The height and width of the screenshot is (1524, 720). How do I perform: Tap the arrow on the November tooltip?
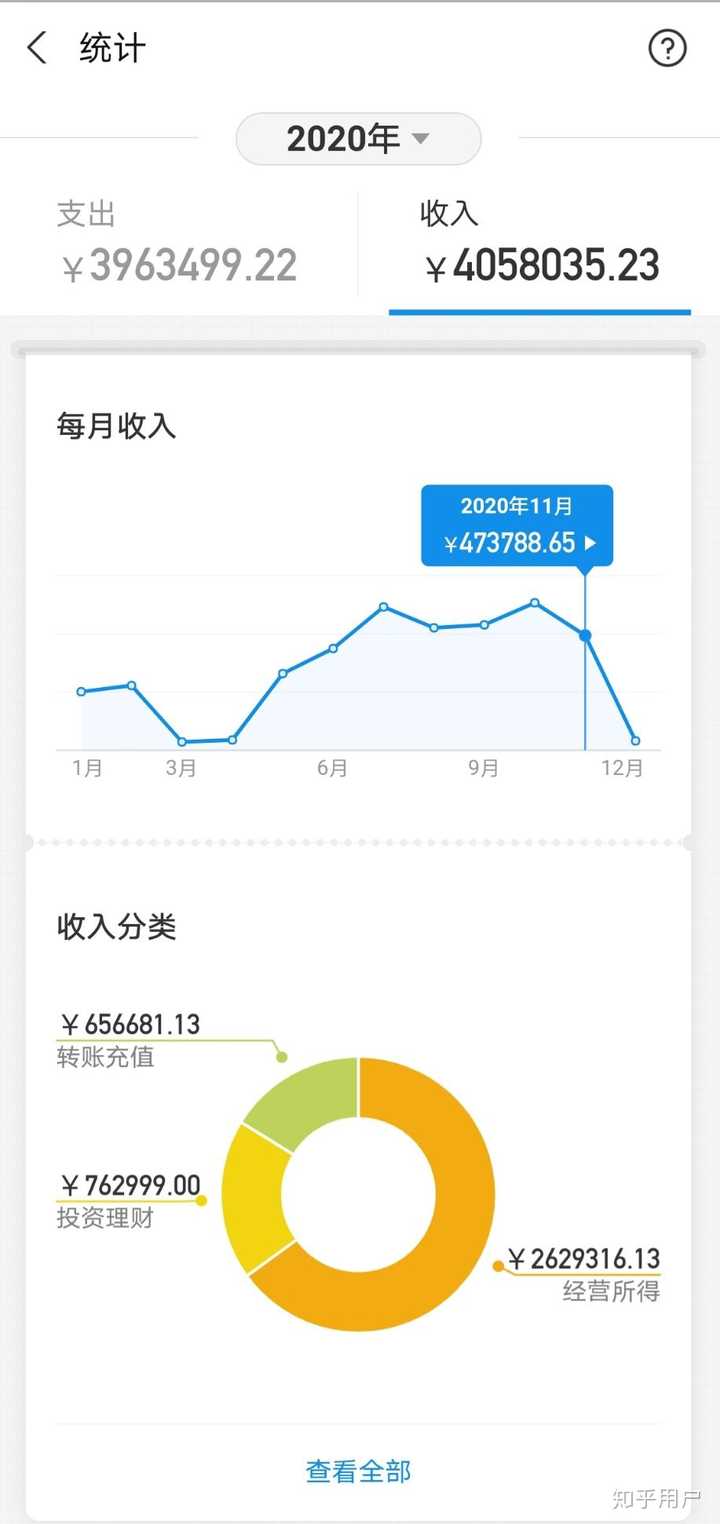coord(592,543)
